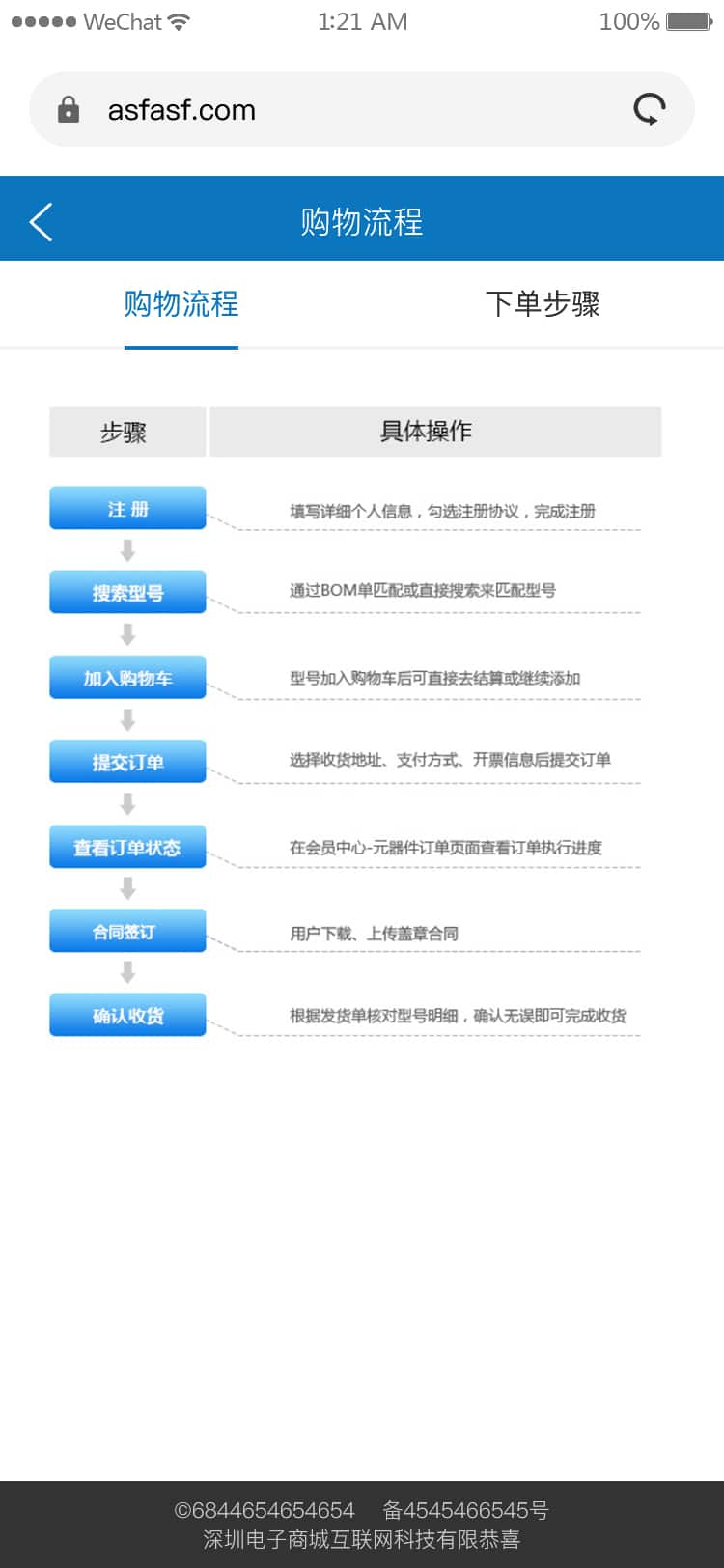This screenshot has height=1568, width=724.
Task: Switch to the 下单步骤 tab
Action: pyautogui.click(x=543, y=304)
